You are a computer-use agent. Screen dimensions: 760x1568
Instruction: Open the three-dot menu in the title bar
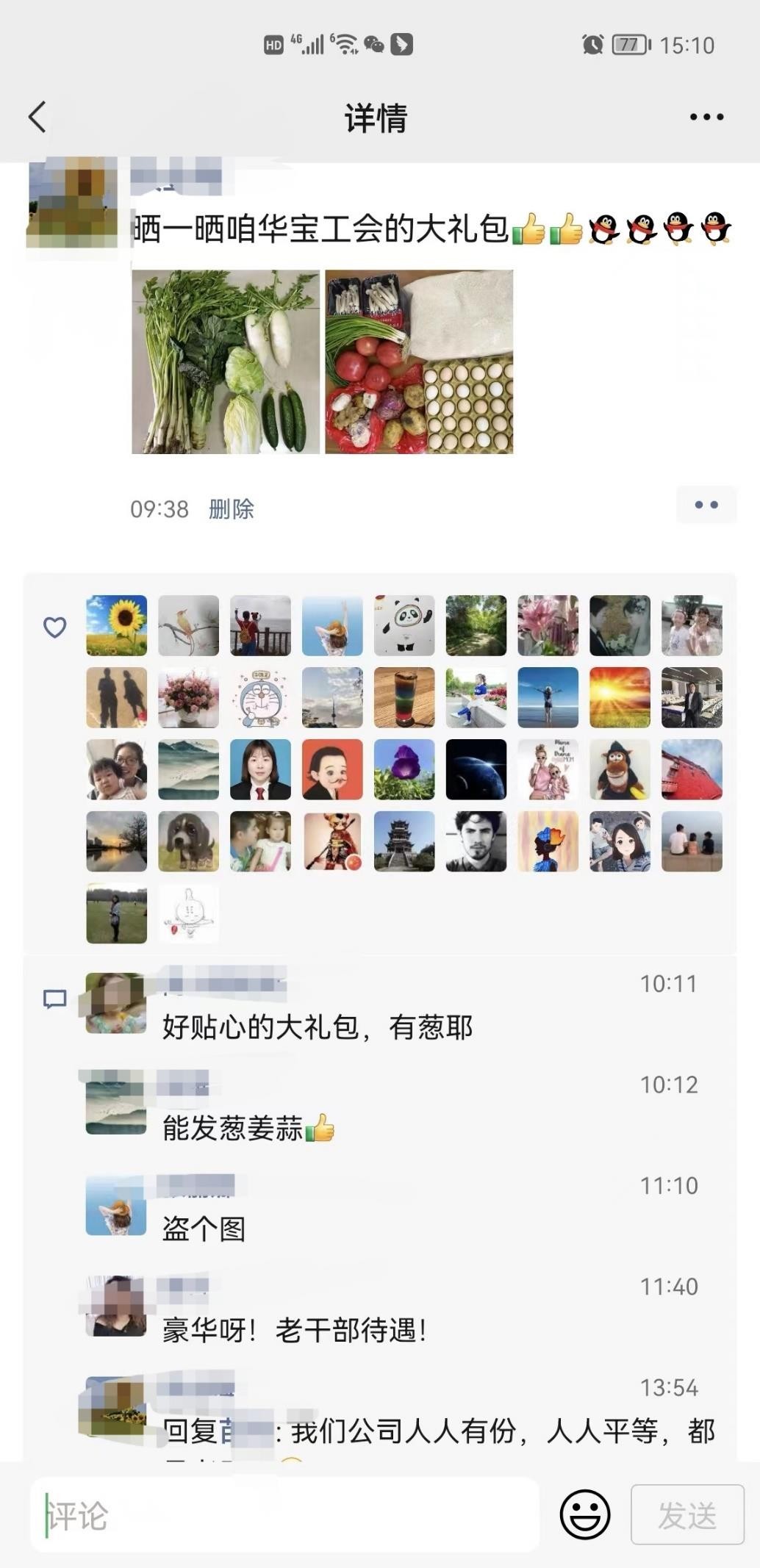click(x=706, y=117)
